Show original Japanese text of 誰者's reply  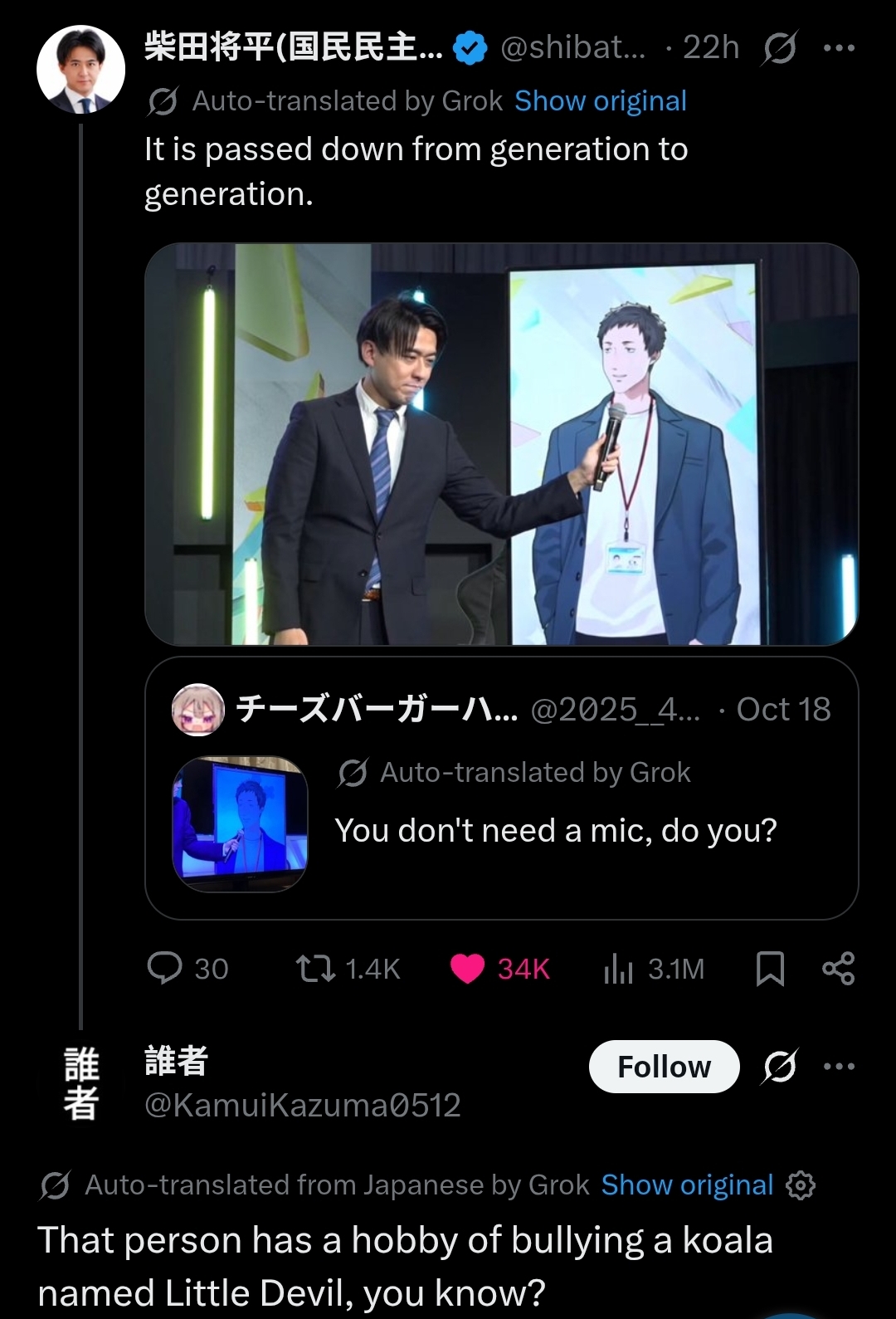tap(687, 1185)
